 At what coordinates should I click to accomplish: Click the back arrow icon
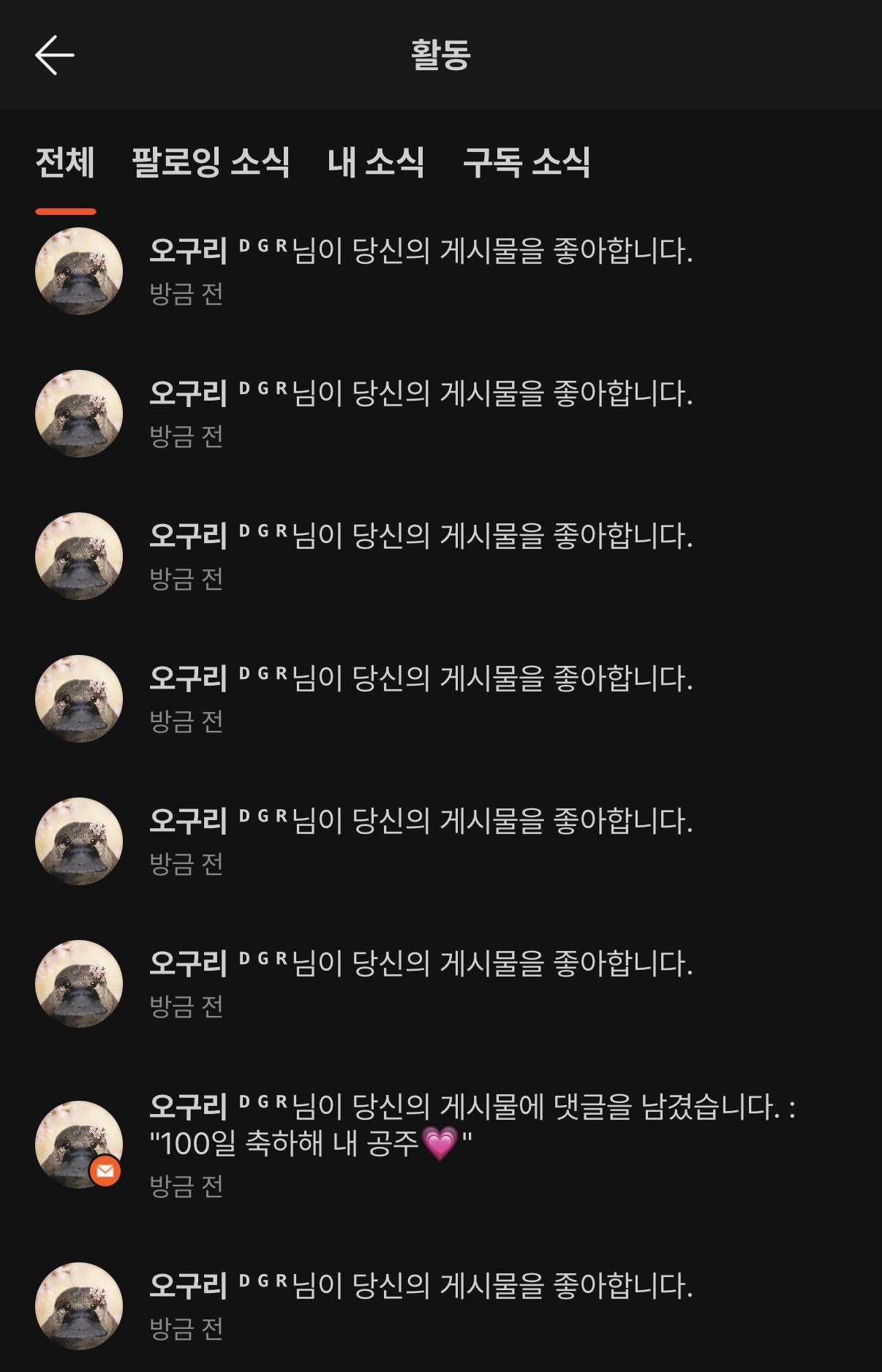(x=54, y=53)
